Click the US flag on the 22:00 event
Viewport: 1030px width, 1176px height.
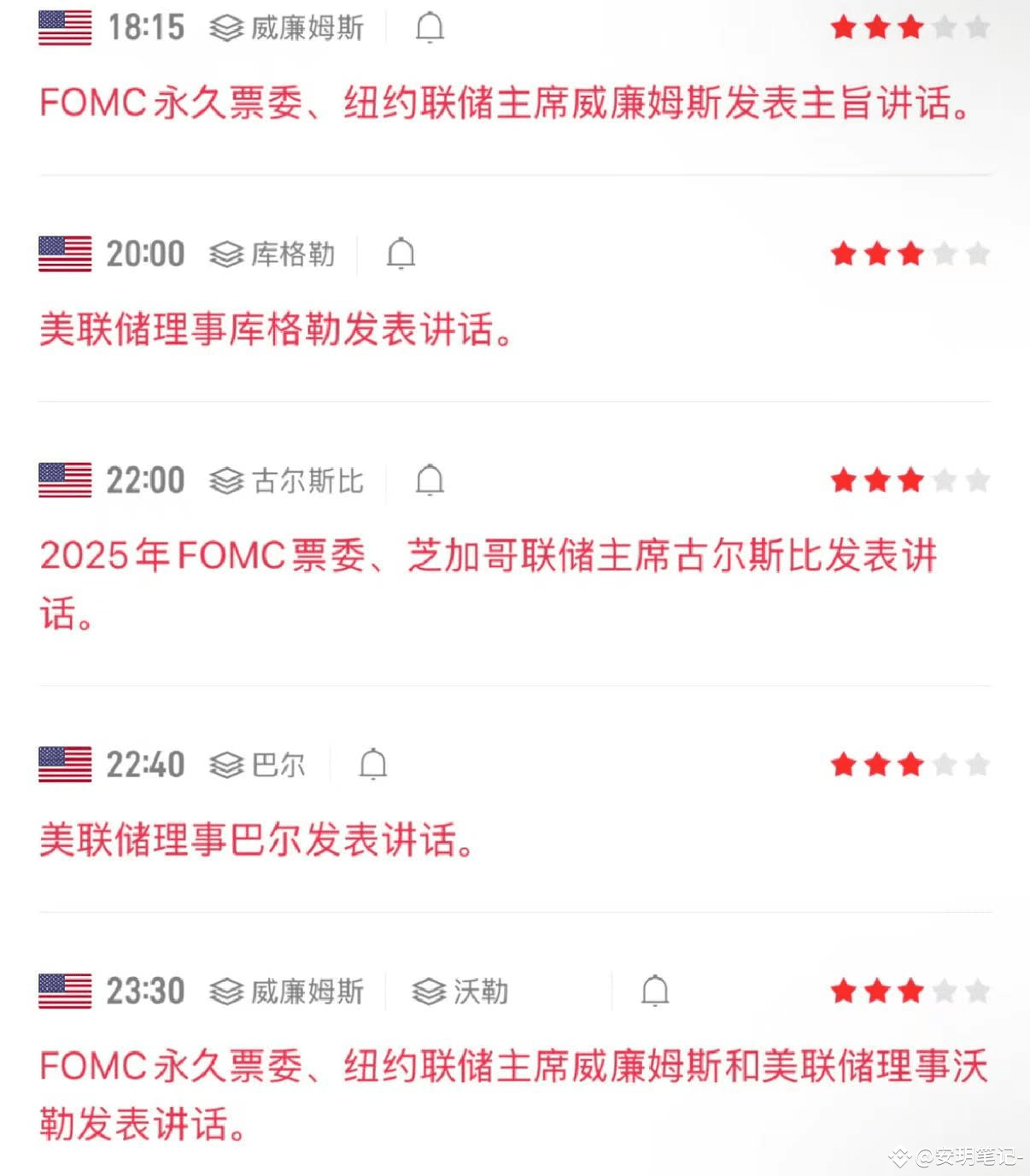click(62, 480)
